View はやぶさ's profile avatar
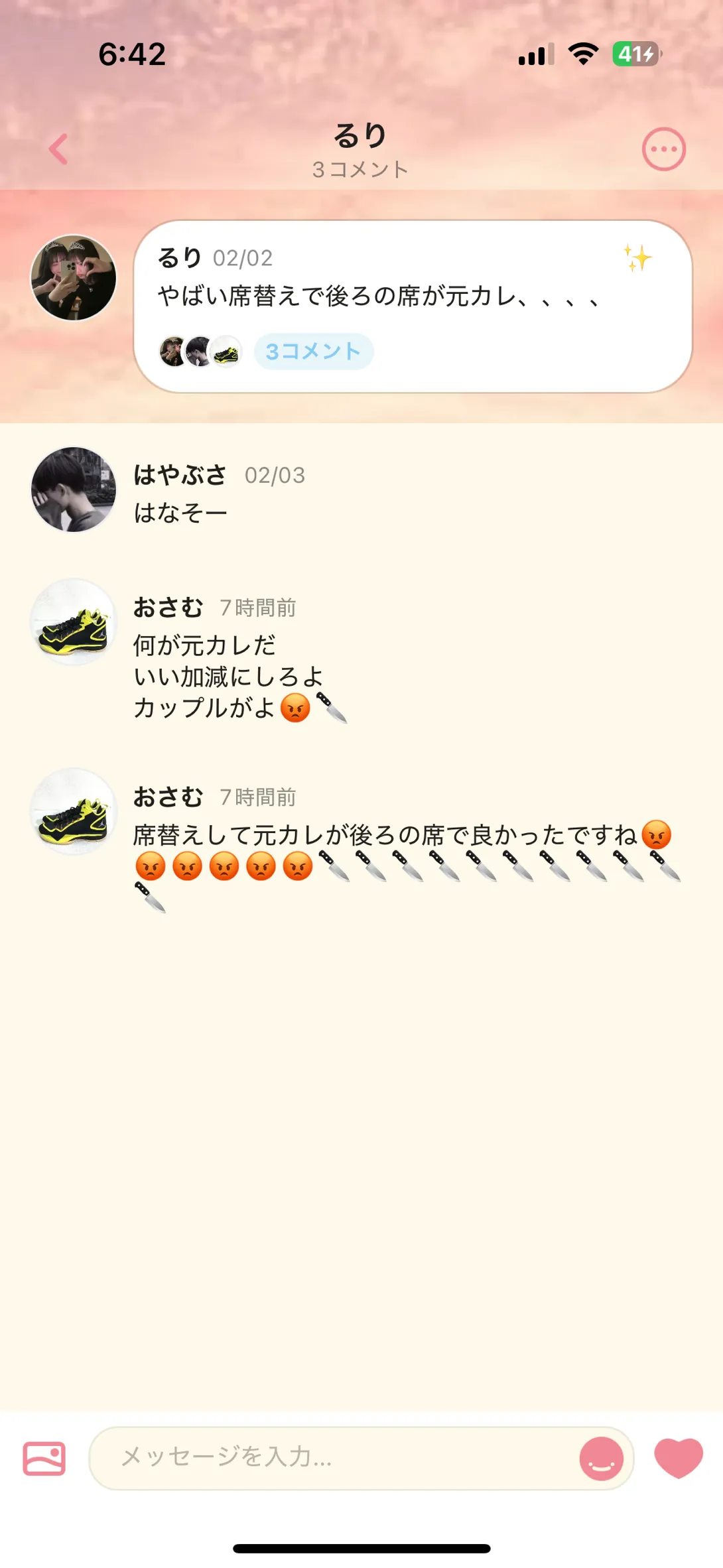 74,490
